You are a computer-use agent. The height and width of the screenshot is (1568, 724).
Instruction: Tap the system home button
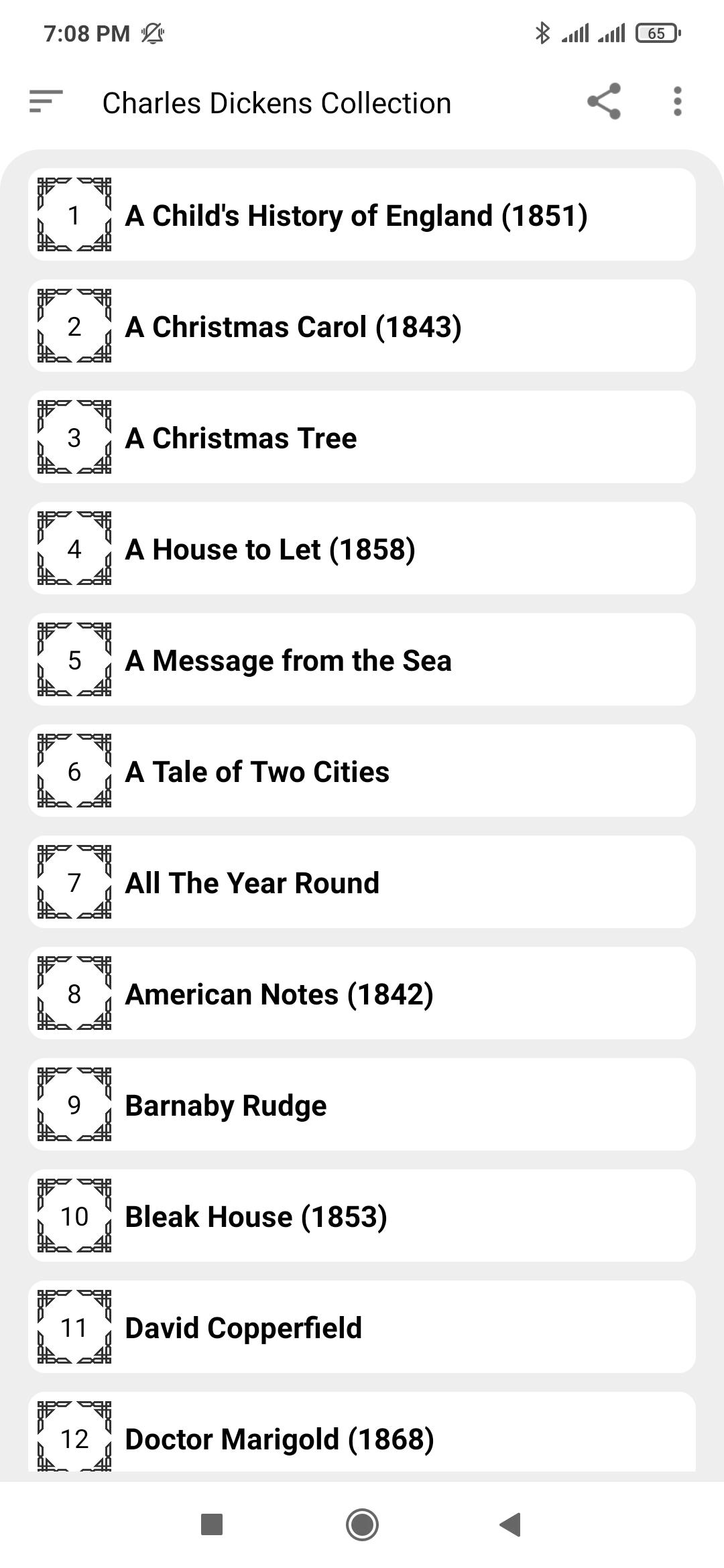(x=362, y=1524)
